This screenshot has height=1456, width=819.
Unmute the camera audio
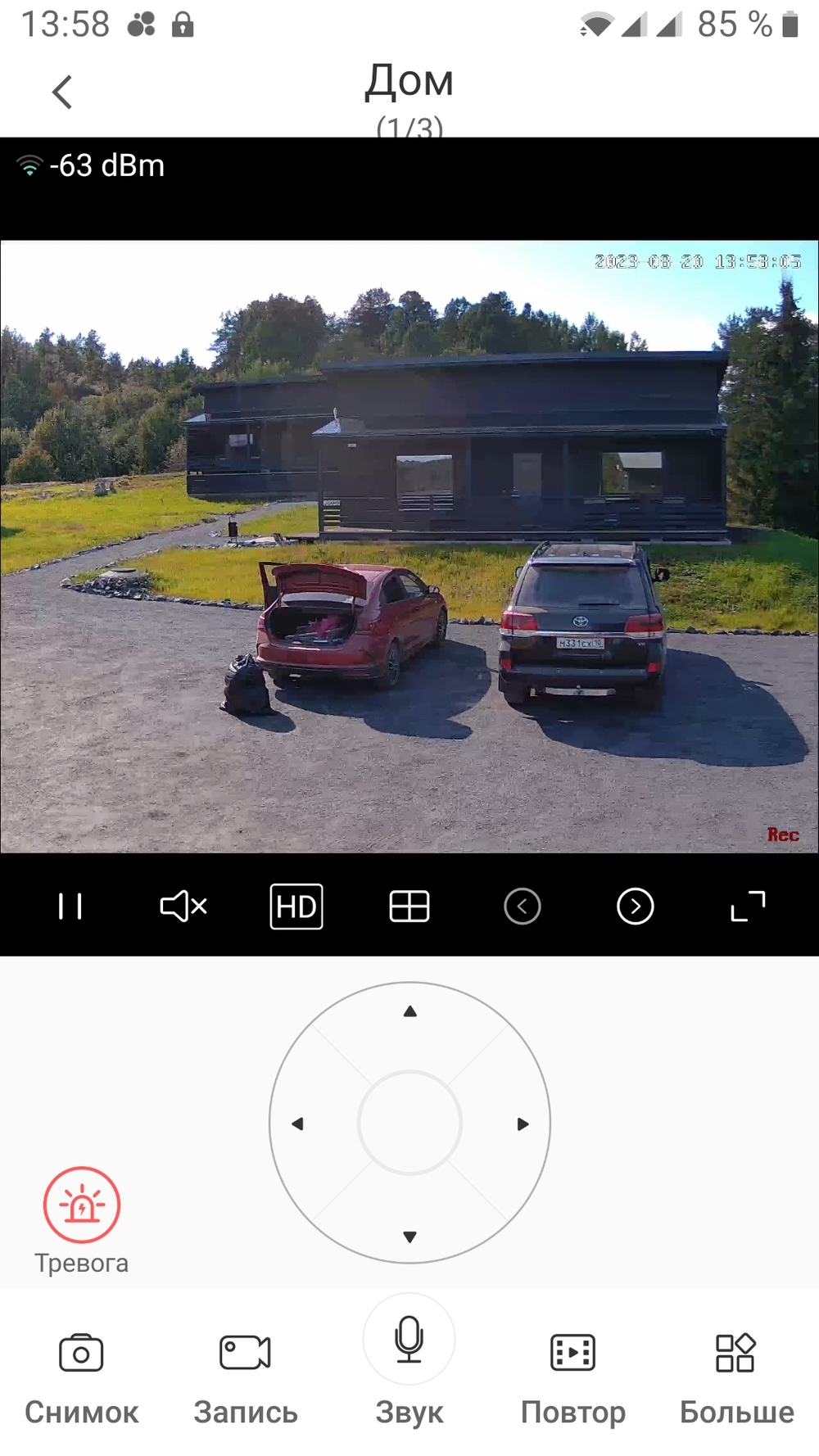point(183,907)
